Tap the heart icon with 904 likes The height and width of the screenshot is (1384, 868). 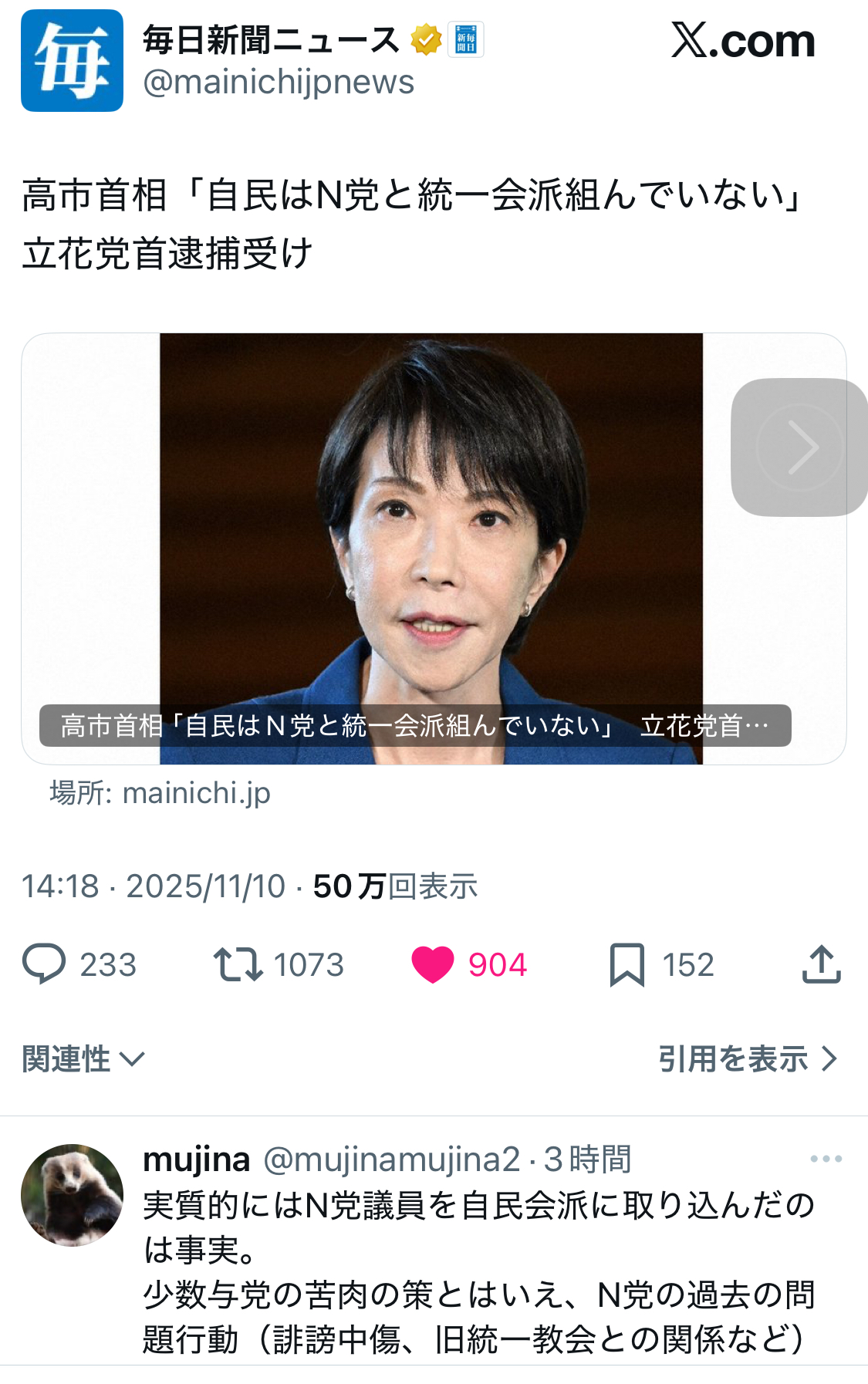coord(433,964)
